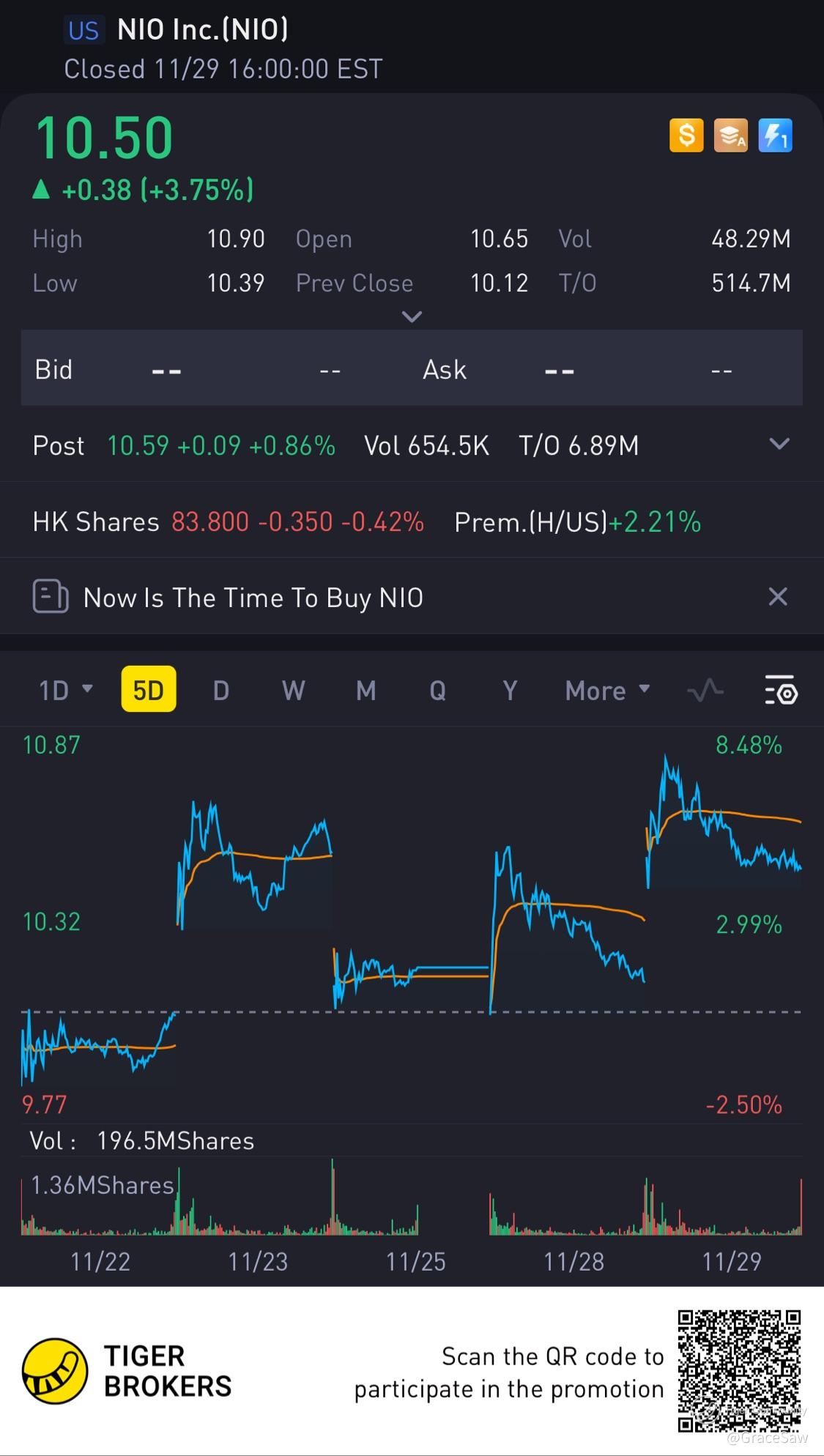
Task: Dismiss the 'Now Is The Time To Buy NIO' banner
Action: pyautogui.click(x=778, y=597)
